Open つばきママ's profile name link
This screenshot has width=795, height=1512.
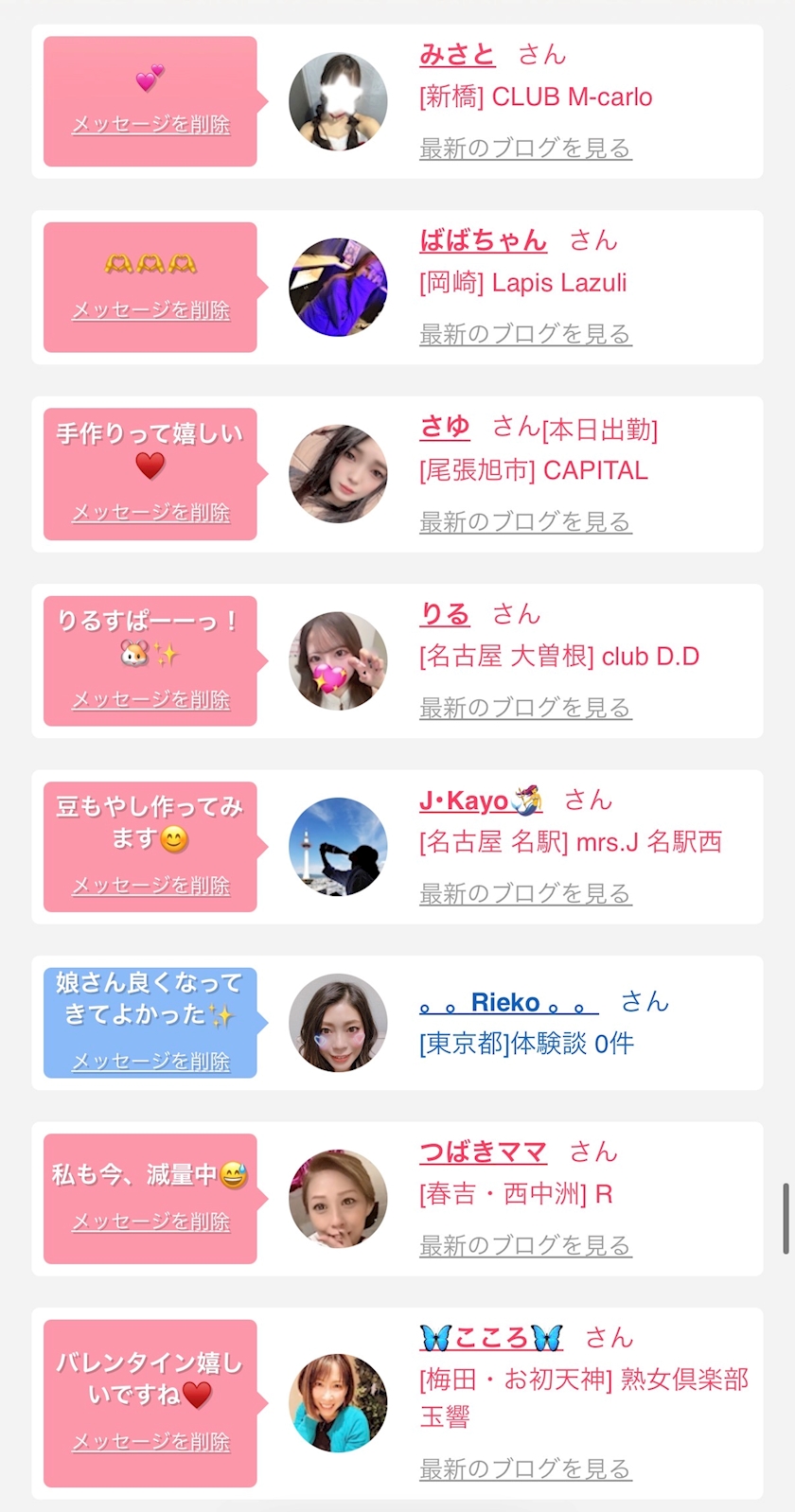[x=483, y=1152]
